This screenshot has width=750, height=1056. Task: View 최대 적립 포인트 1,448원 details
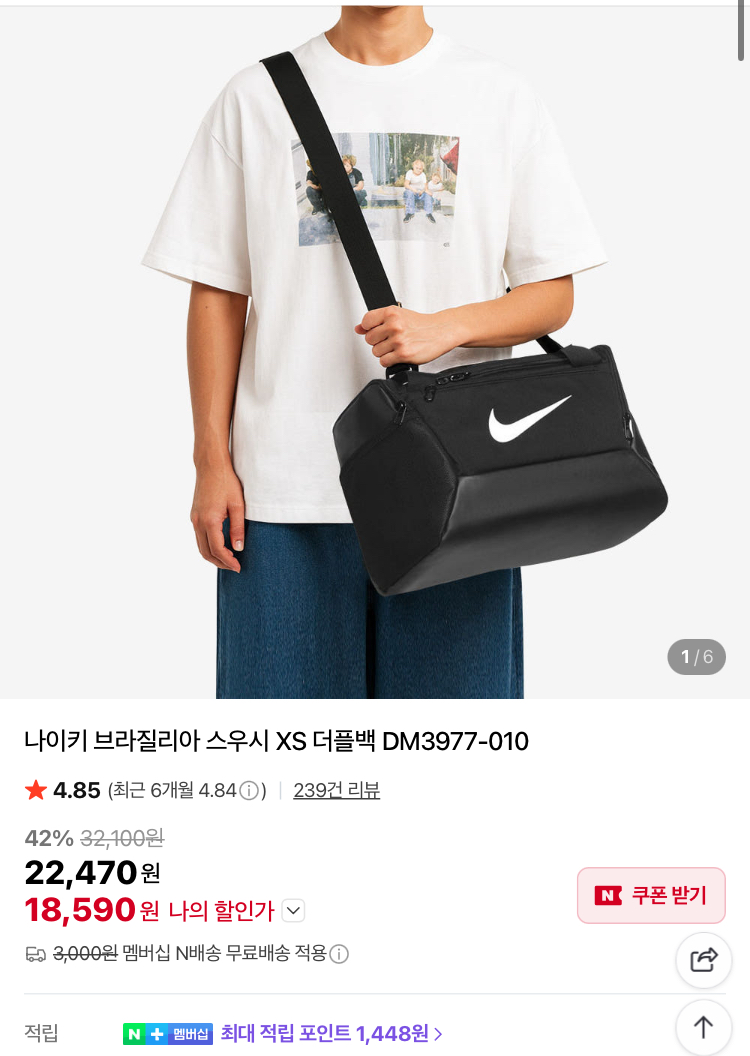(331, 1033)
